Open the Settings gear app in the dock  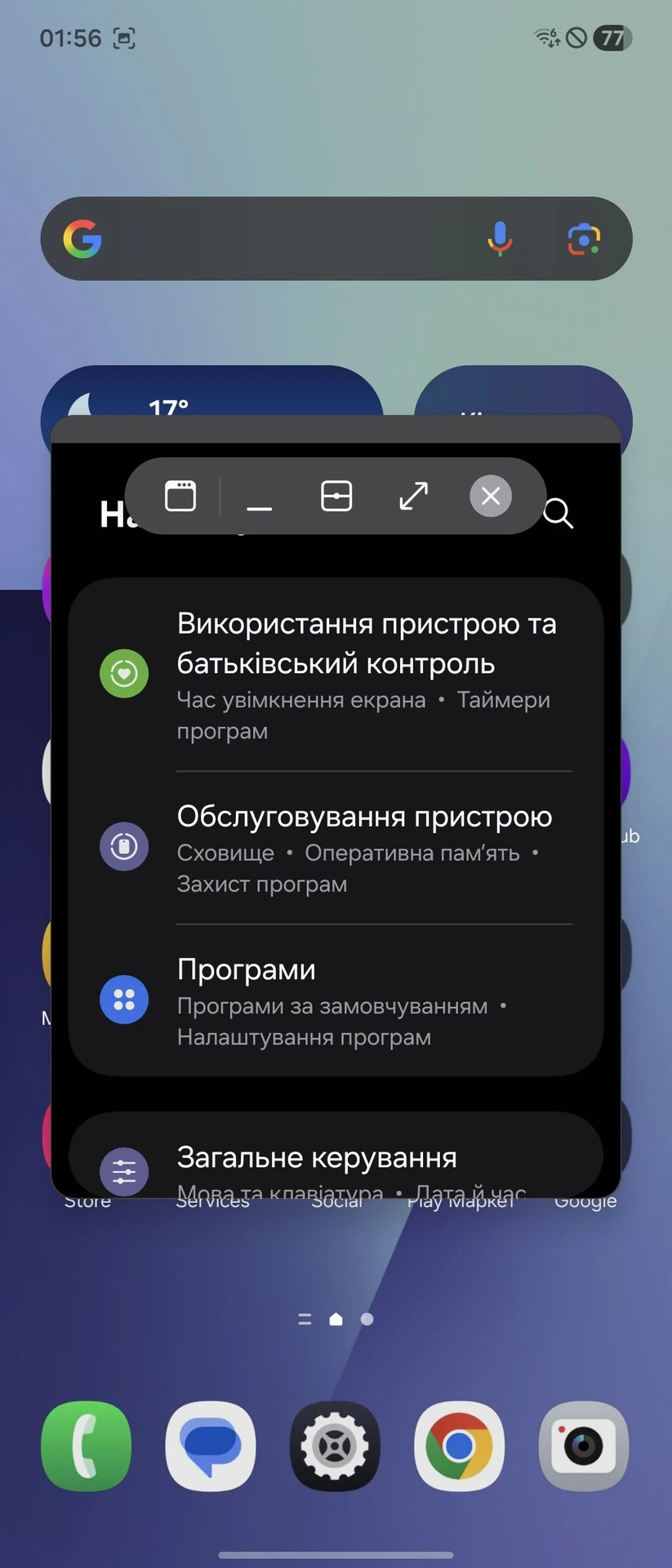click(336, 1446)
